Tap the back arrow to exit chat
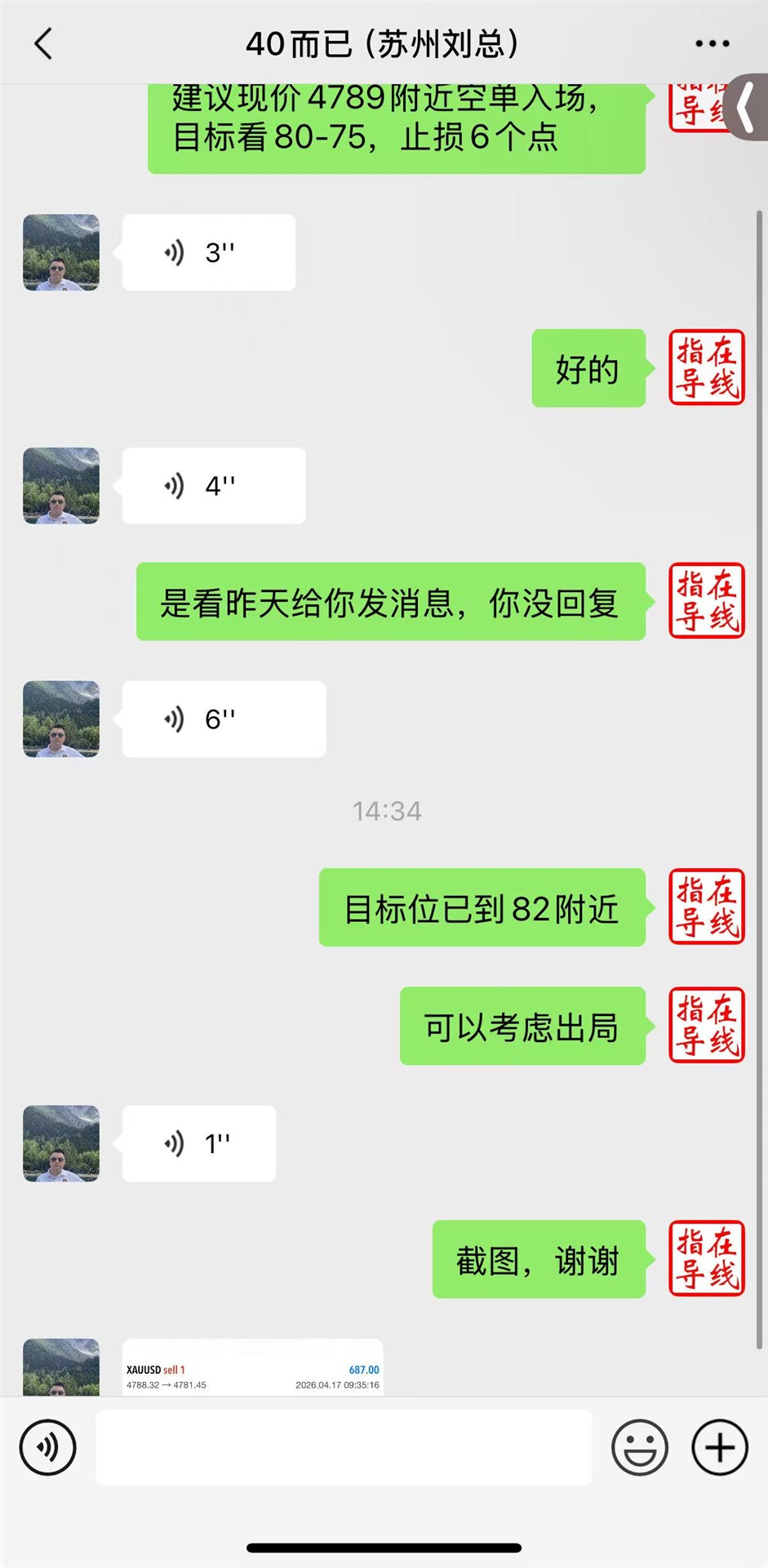The height and width of the screenshot is (1568, 768). click(x=42, y=42)
